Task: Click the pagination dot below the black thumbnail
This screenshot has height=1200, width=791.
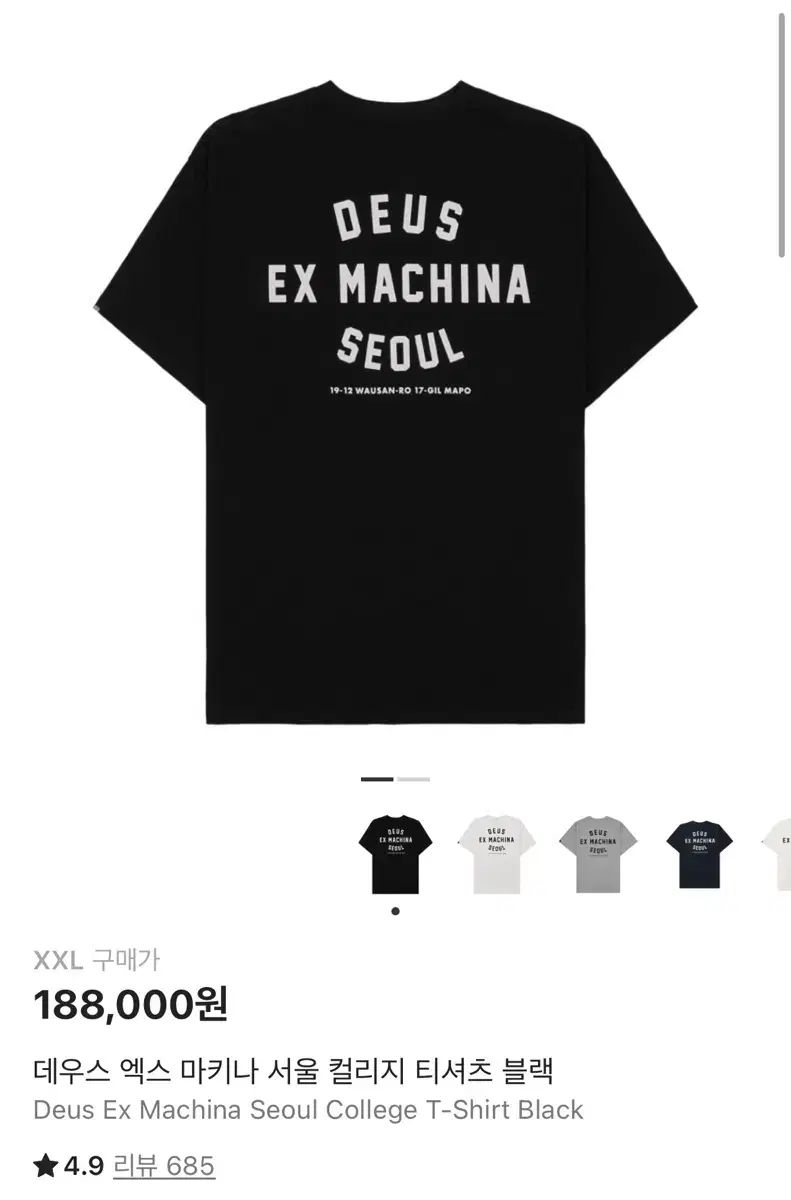Action: pyautogui.click(x=393, y=910)
